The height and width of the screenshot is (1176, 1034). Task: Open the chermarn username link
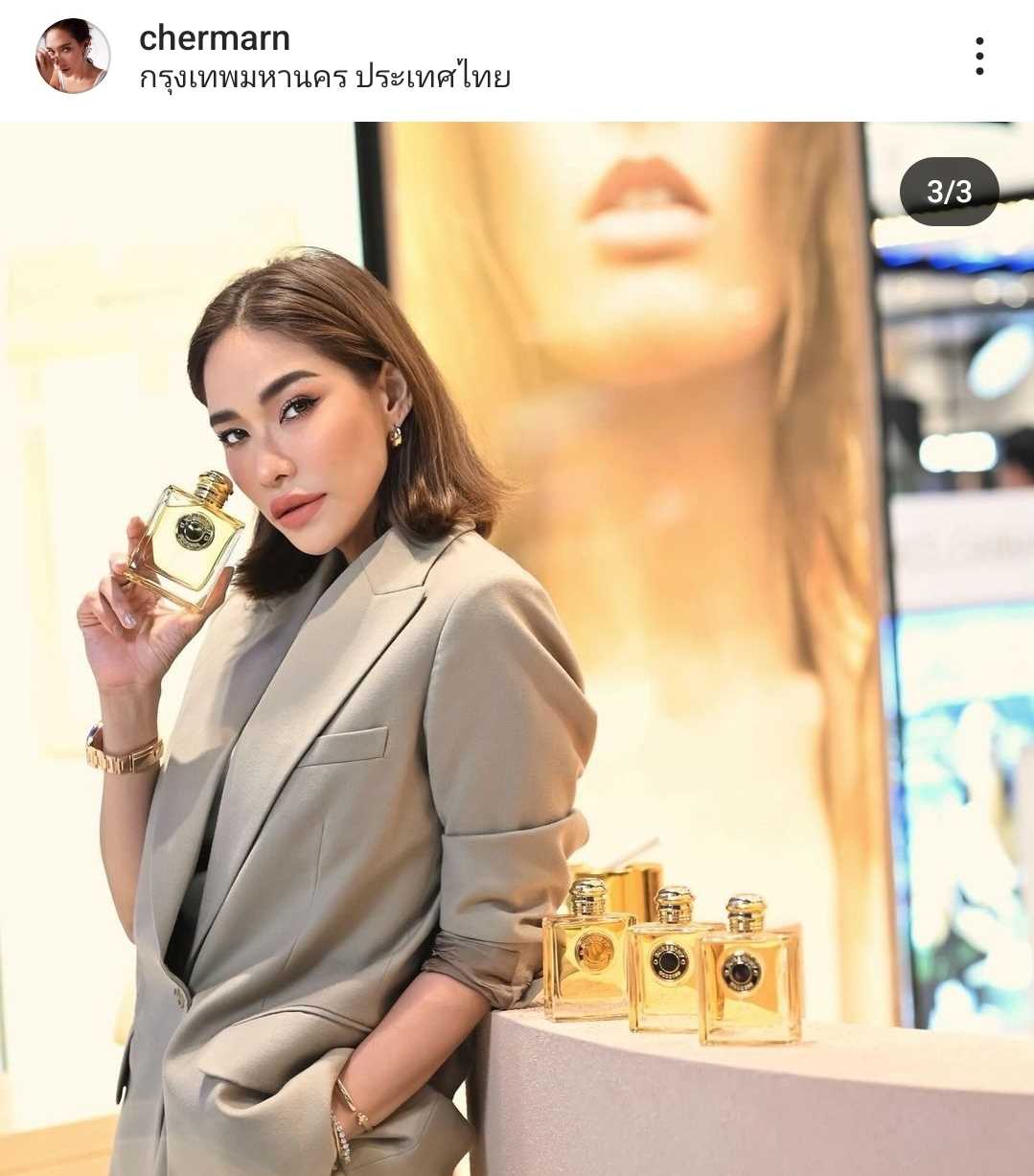point(214,38)
